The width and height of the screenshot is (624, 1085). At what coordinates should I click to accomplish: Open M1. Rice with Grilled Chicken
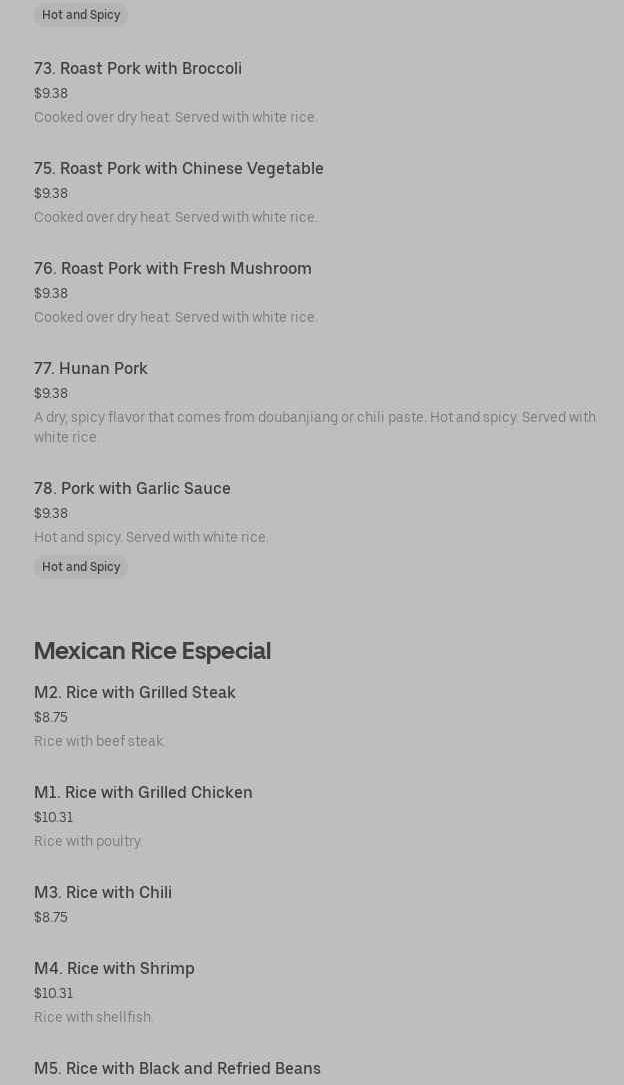143,793
